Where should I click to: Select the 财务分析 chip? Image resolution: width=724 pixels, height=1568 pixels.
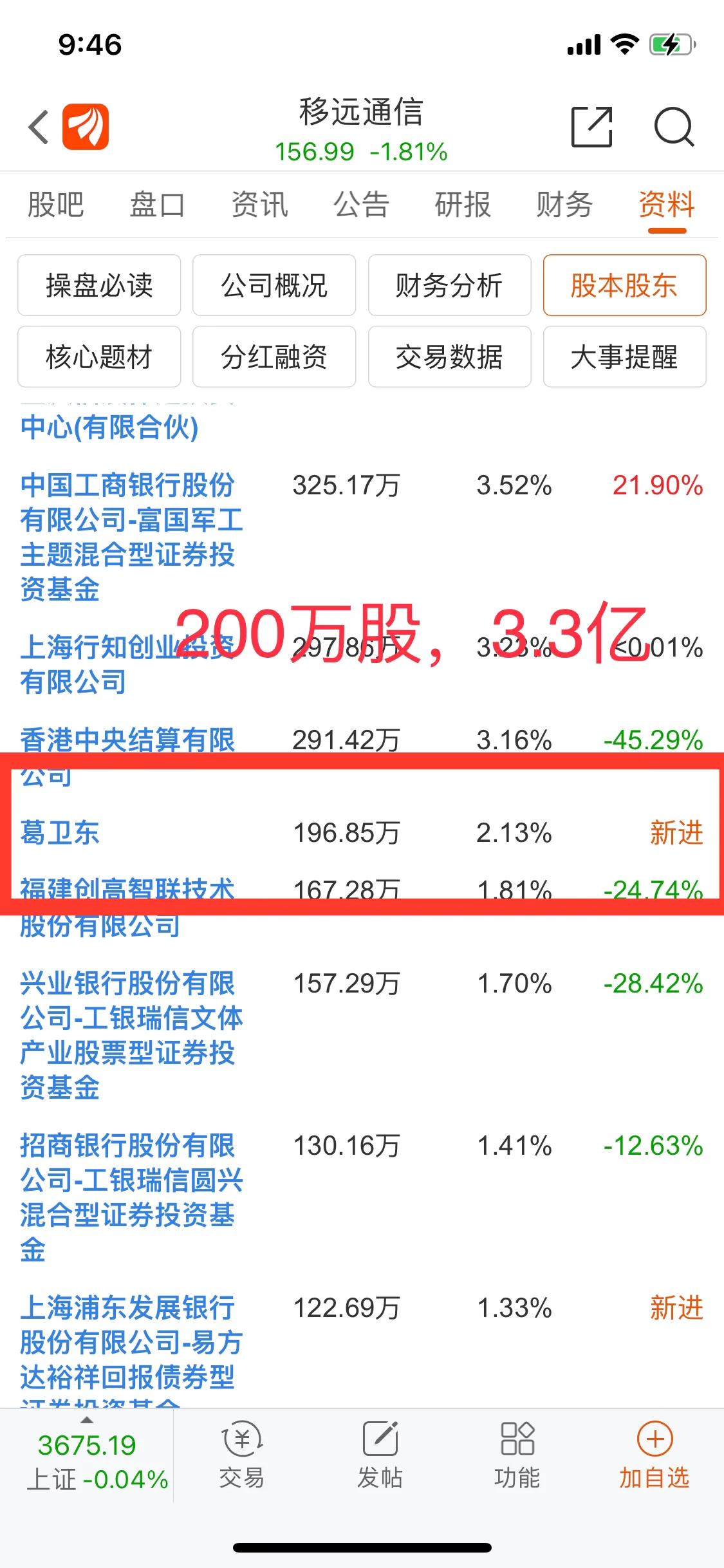click(x=449, y=285)
